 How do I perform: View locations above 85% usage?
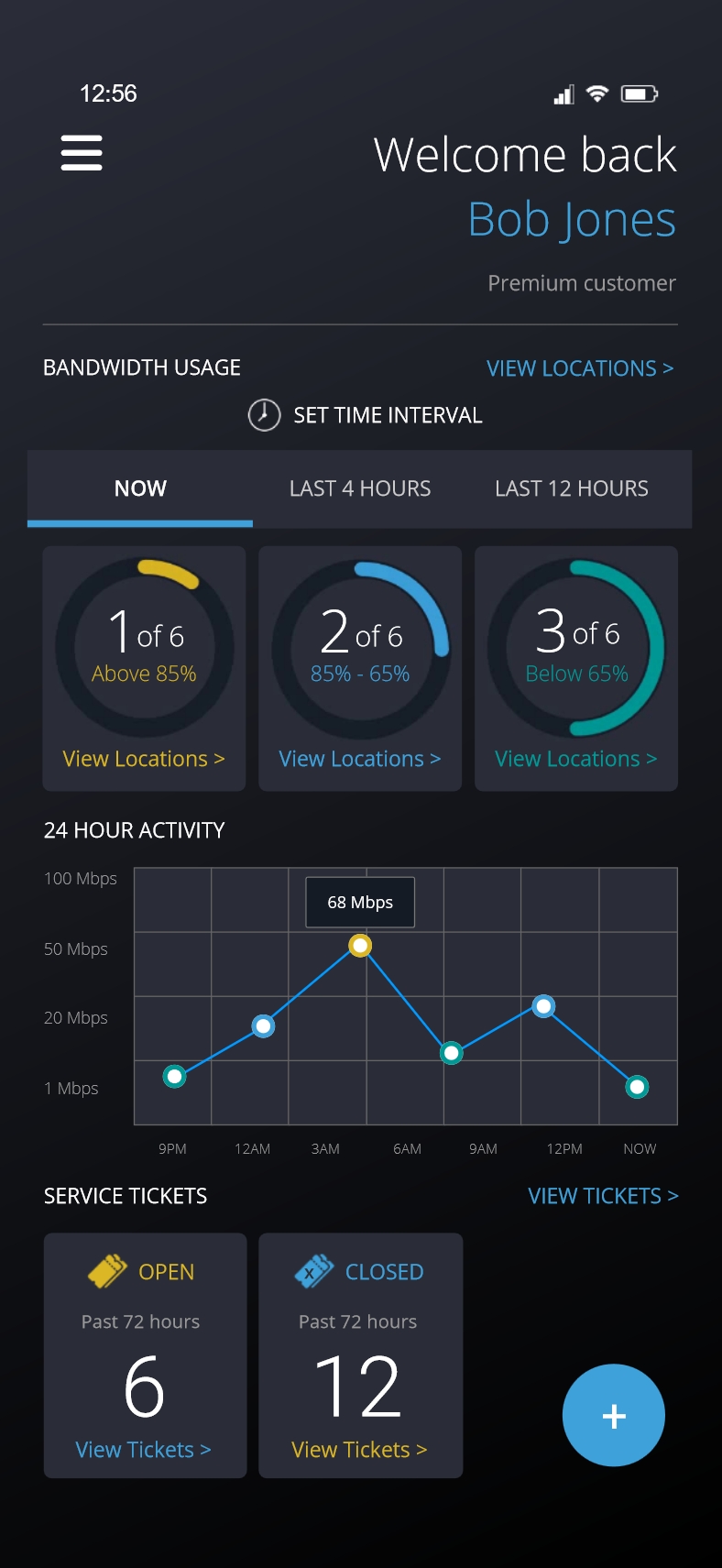click(x=144, y=759)
